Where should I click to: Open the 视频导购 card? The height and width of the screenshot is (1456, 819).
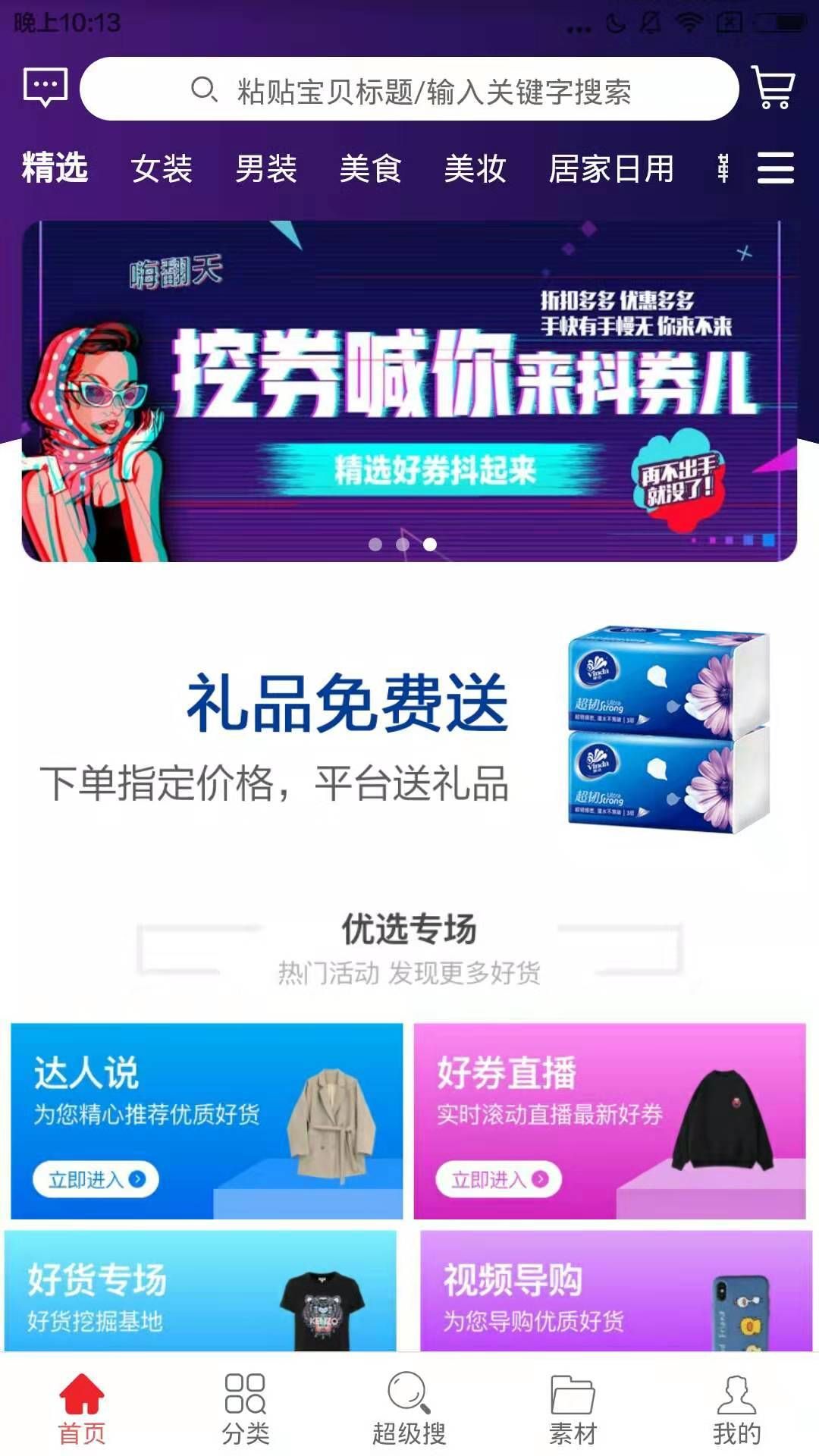[x=616, y=1291]
